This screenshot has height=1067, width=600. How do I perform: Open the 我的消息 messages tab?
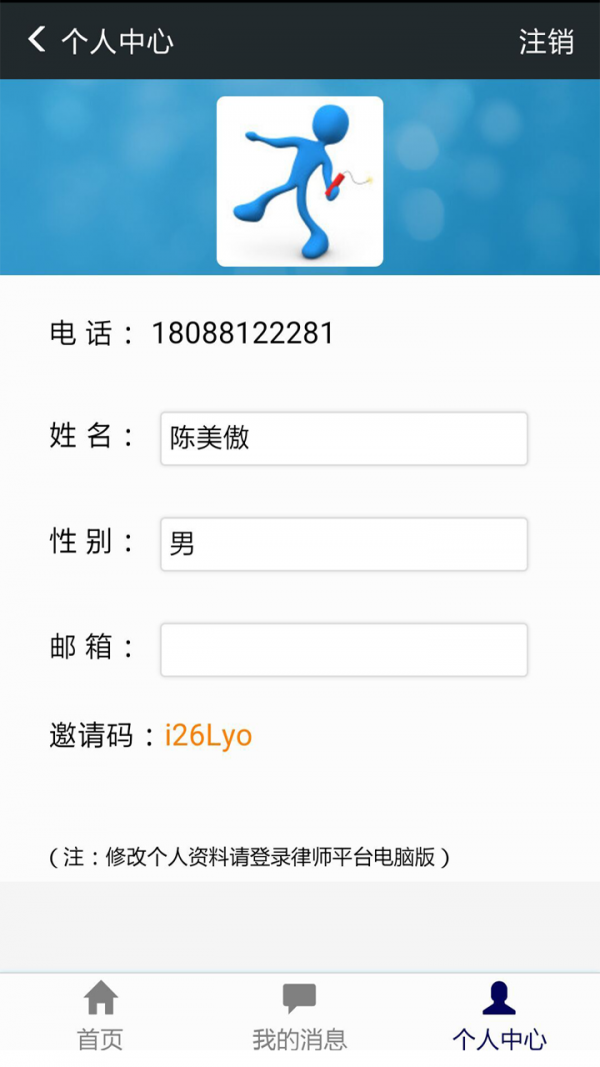tap(299, 1014)
